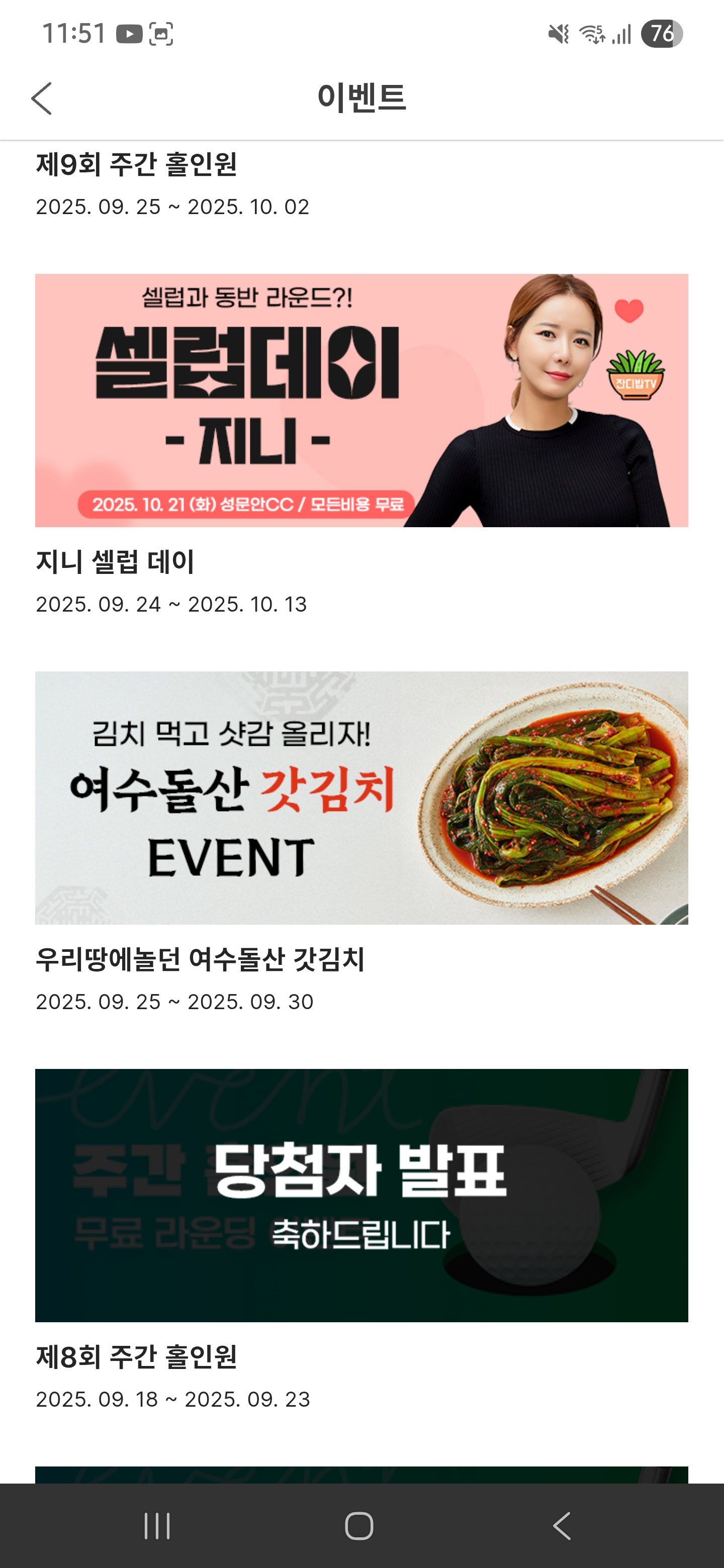Open the 지니 셀럽 데이 event banner
This screenshot has width=724, height=1568.
[361, 400]
